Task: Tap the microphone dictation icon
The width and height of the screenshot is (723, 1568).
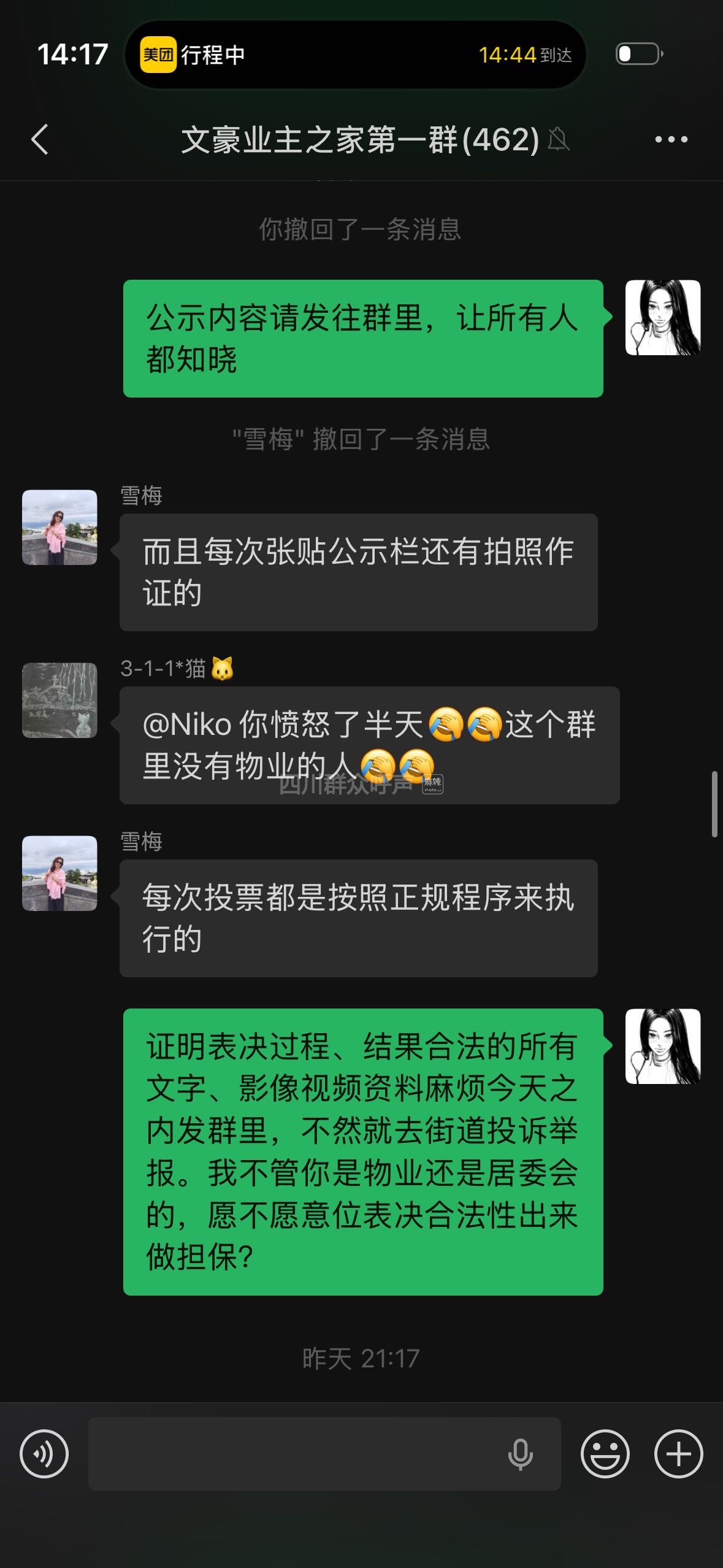Action: (x=520, y=1453)
